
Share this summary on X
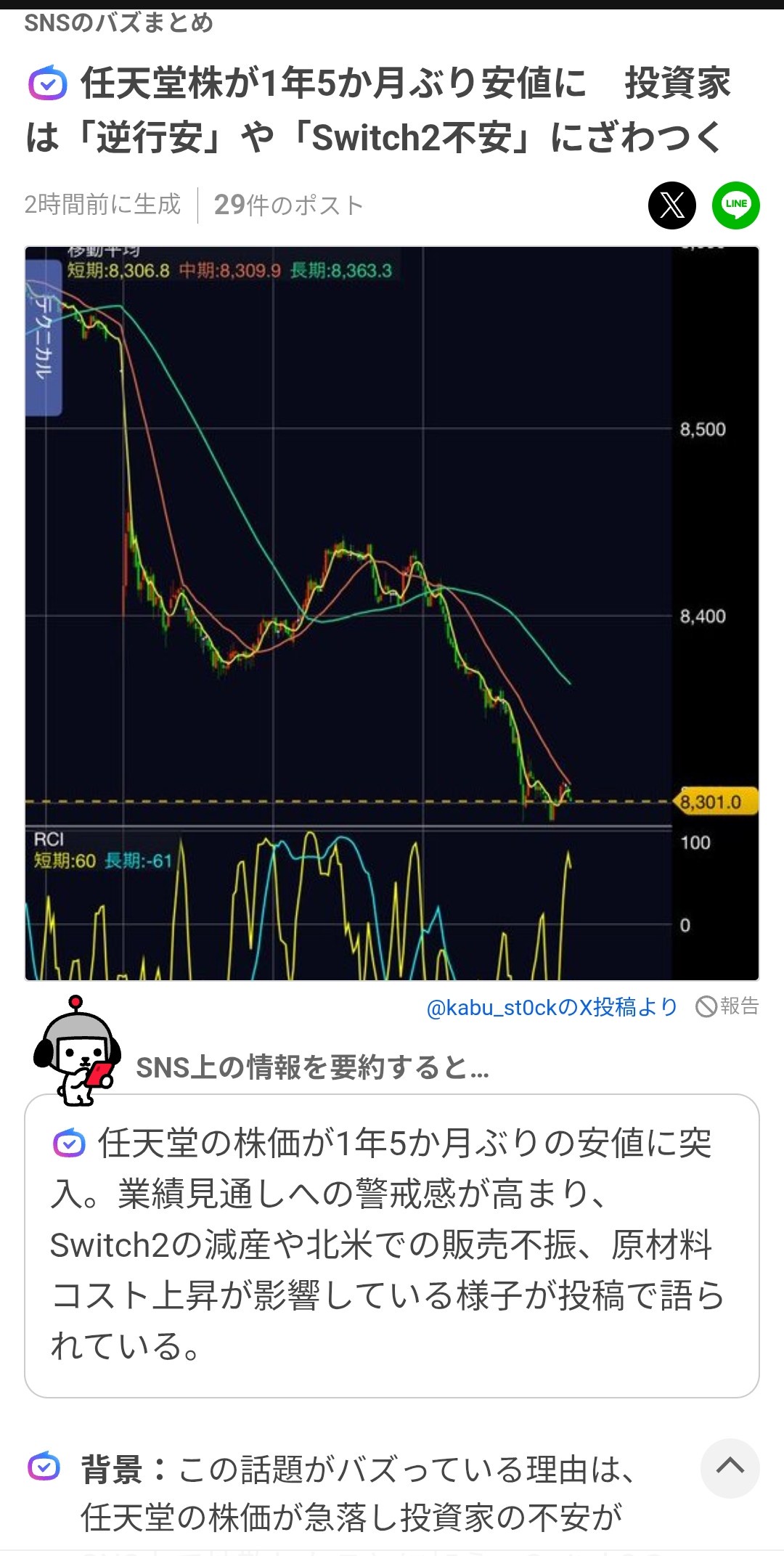tap(671, 205)
